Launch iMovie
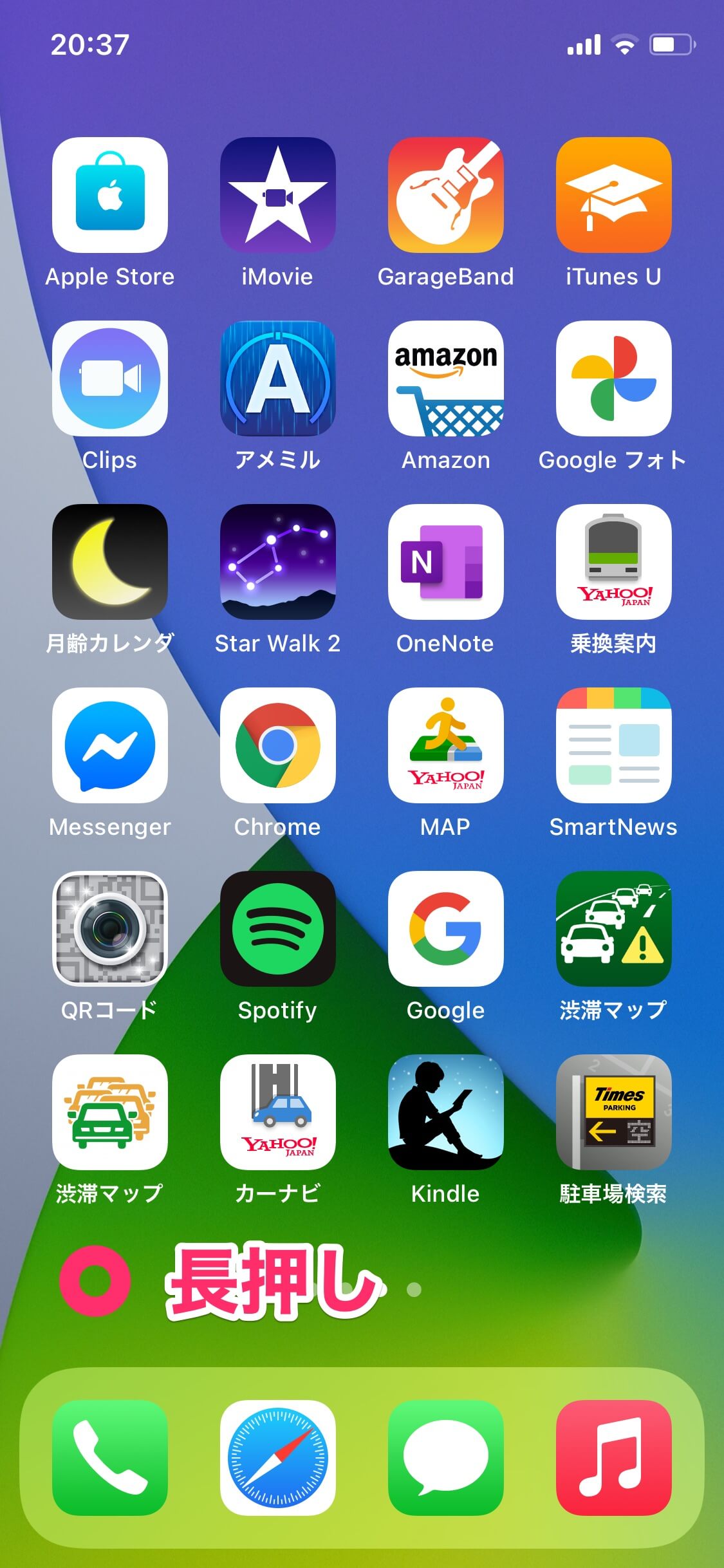Image resolution: width=724 pixels, height=1568 pixels. pos(278,196)
